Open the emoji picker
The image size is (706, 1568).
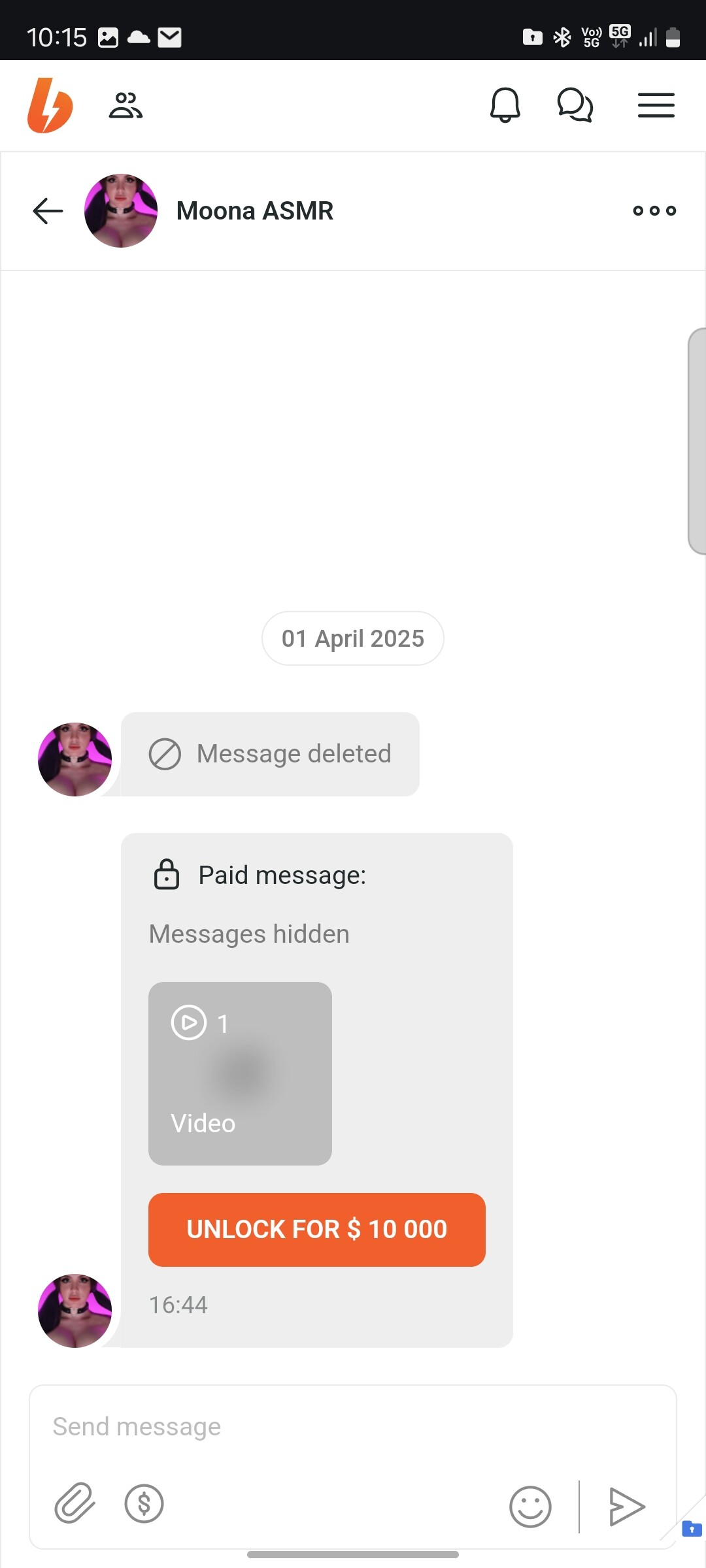530,1507
